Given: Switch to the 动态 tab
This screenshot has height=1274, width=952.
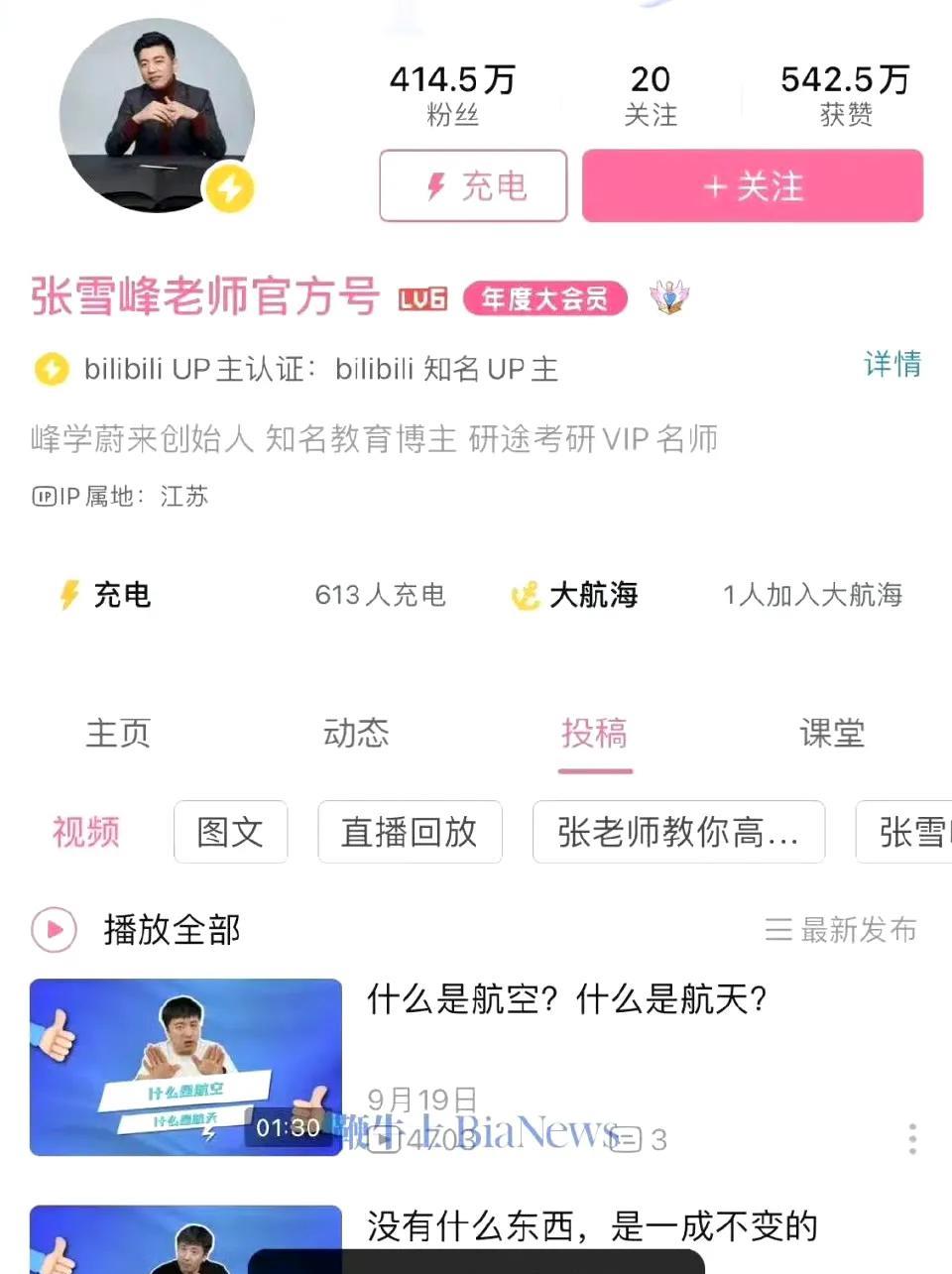Looking at the screenshot, I should (x=356, y=734).
